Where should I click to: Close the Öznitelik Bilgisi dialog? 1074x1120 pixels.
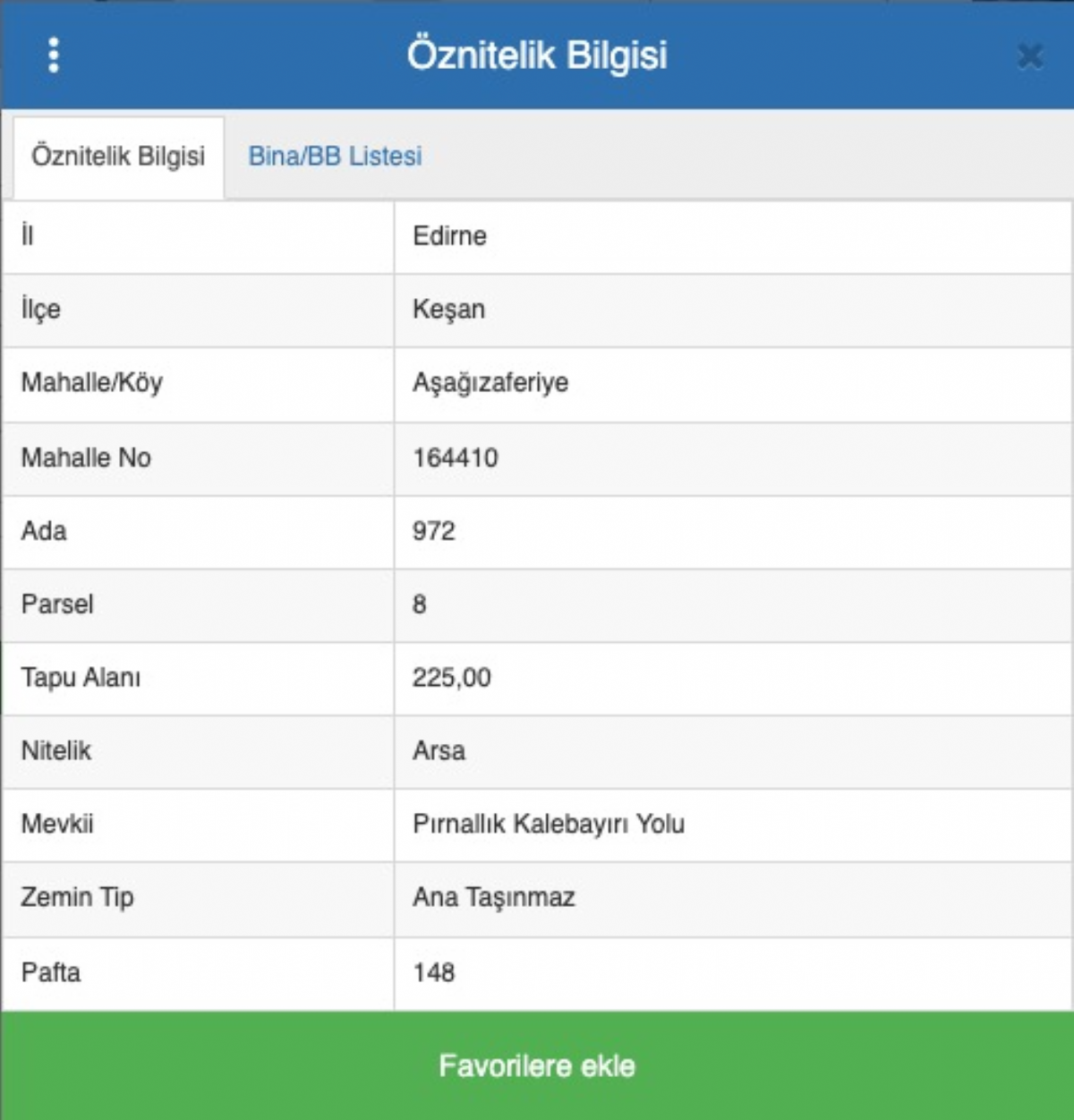[x=1030, y=56]
